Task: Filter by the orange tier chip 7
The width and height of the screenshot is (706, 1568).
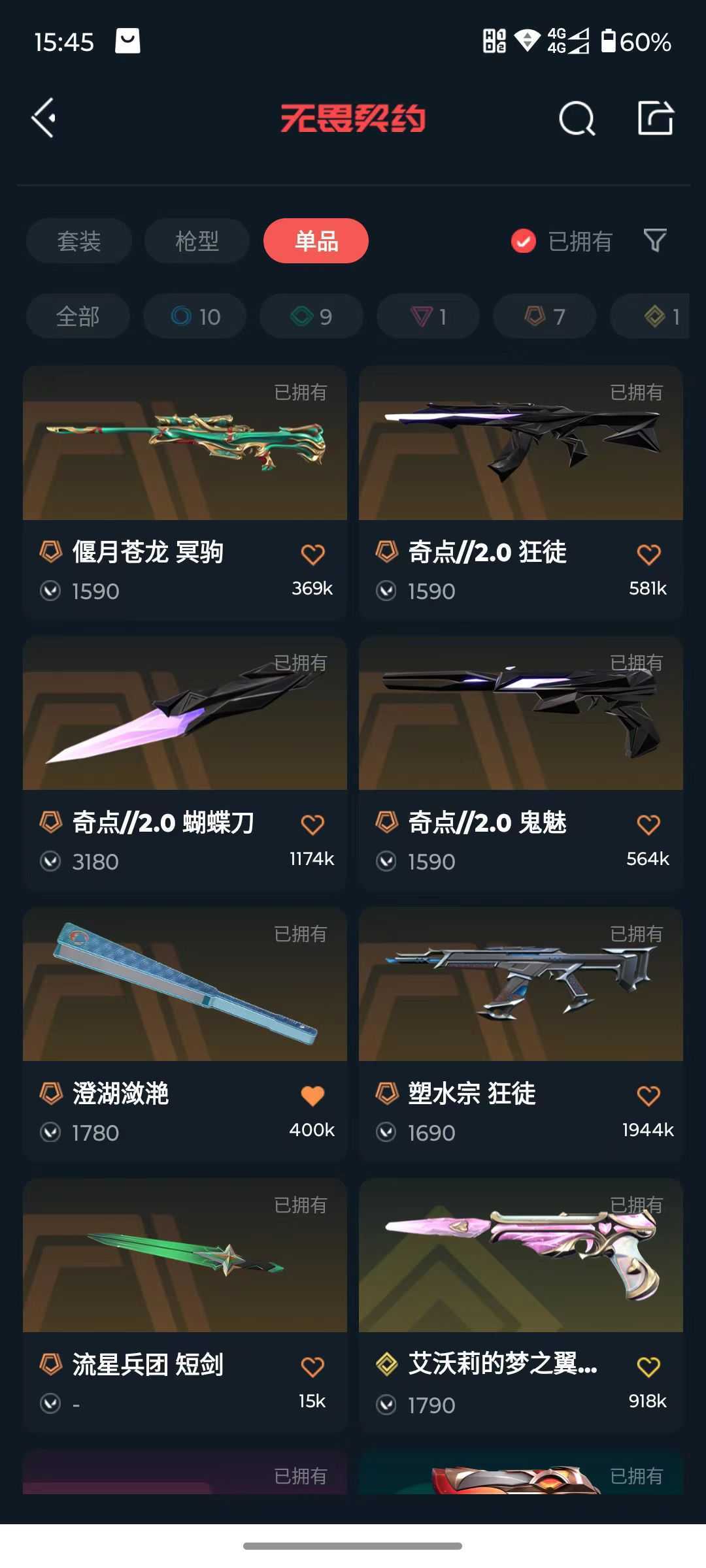Action: click(x=545, y=317)
